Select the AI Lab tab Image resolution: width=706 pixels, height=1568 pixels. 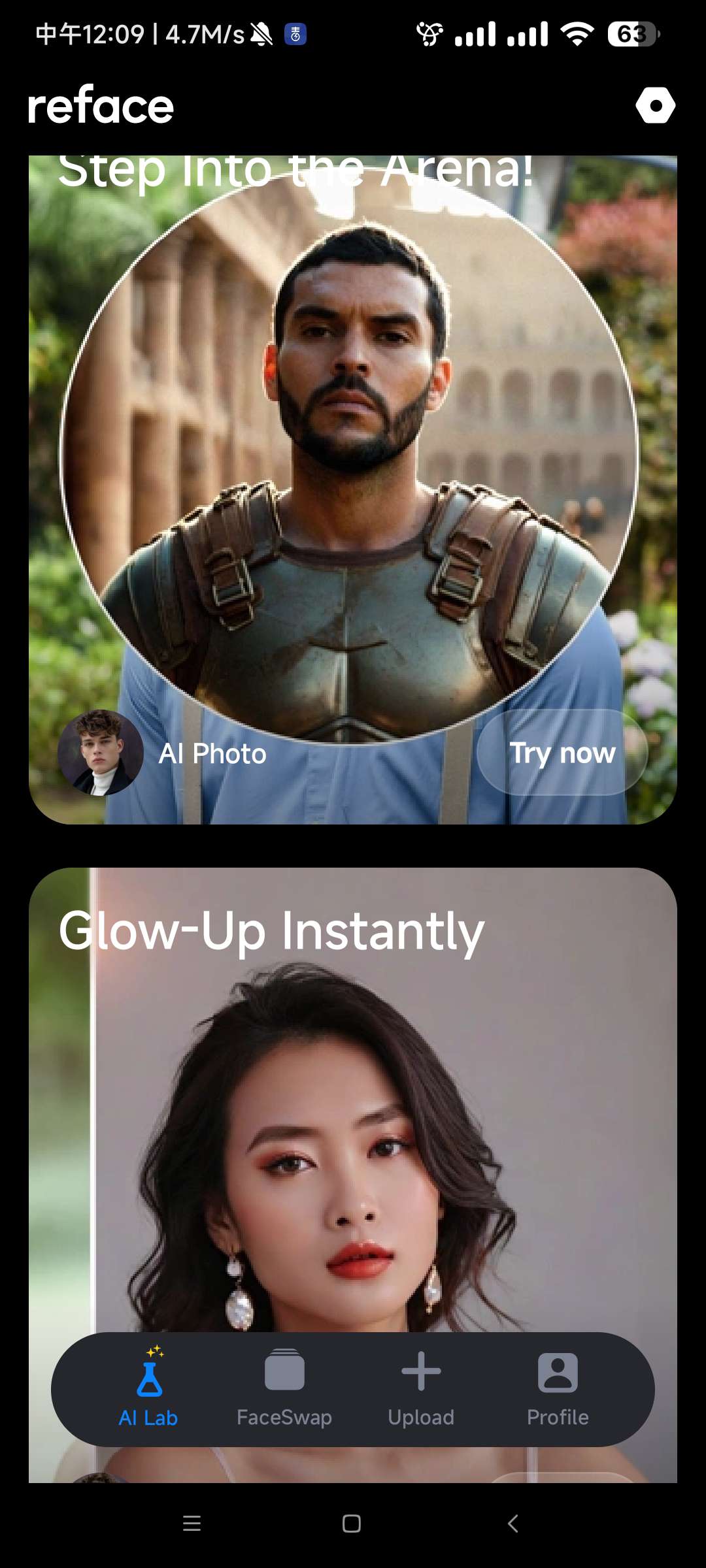pos(148,1388)
